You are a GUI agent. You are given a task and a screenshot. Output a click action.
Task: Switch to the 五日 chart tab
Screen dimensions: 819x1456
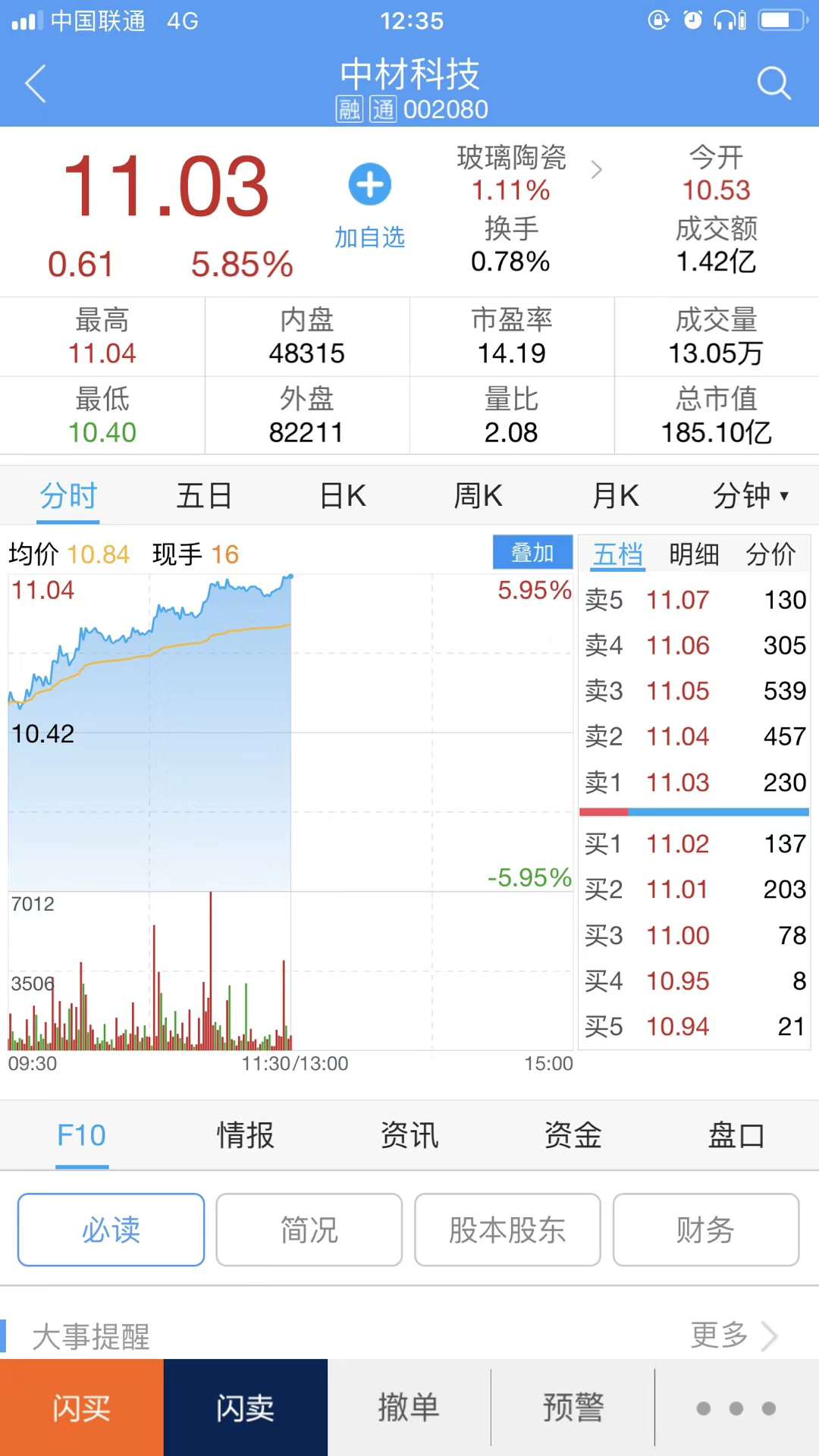click(x=204, y=496)
